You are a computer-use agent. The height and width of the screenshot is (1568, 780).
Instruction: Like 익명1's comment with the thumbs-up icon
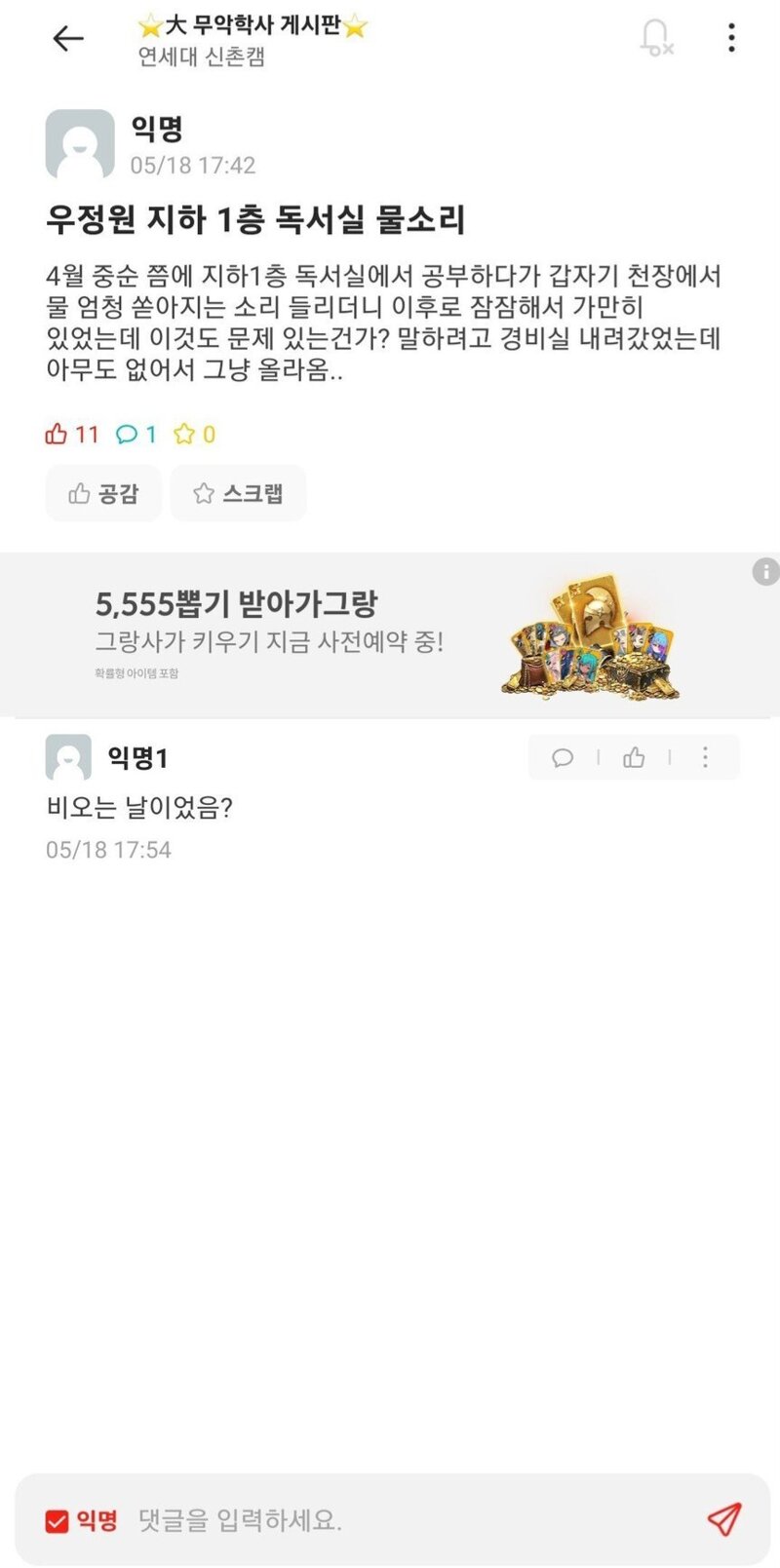633,757
